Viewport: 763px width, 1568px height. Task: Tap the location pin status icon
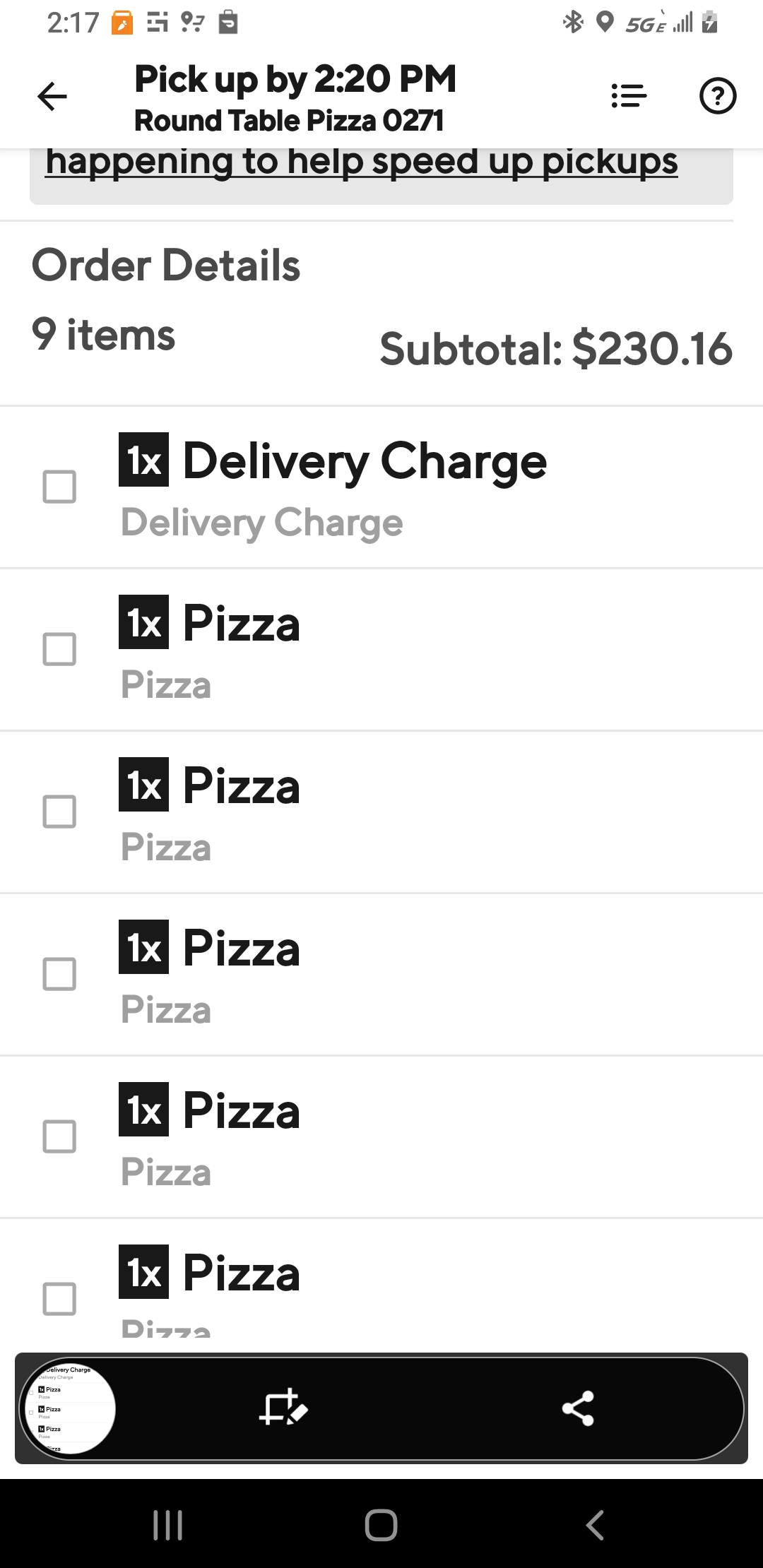[x=604, y=23]
